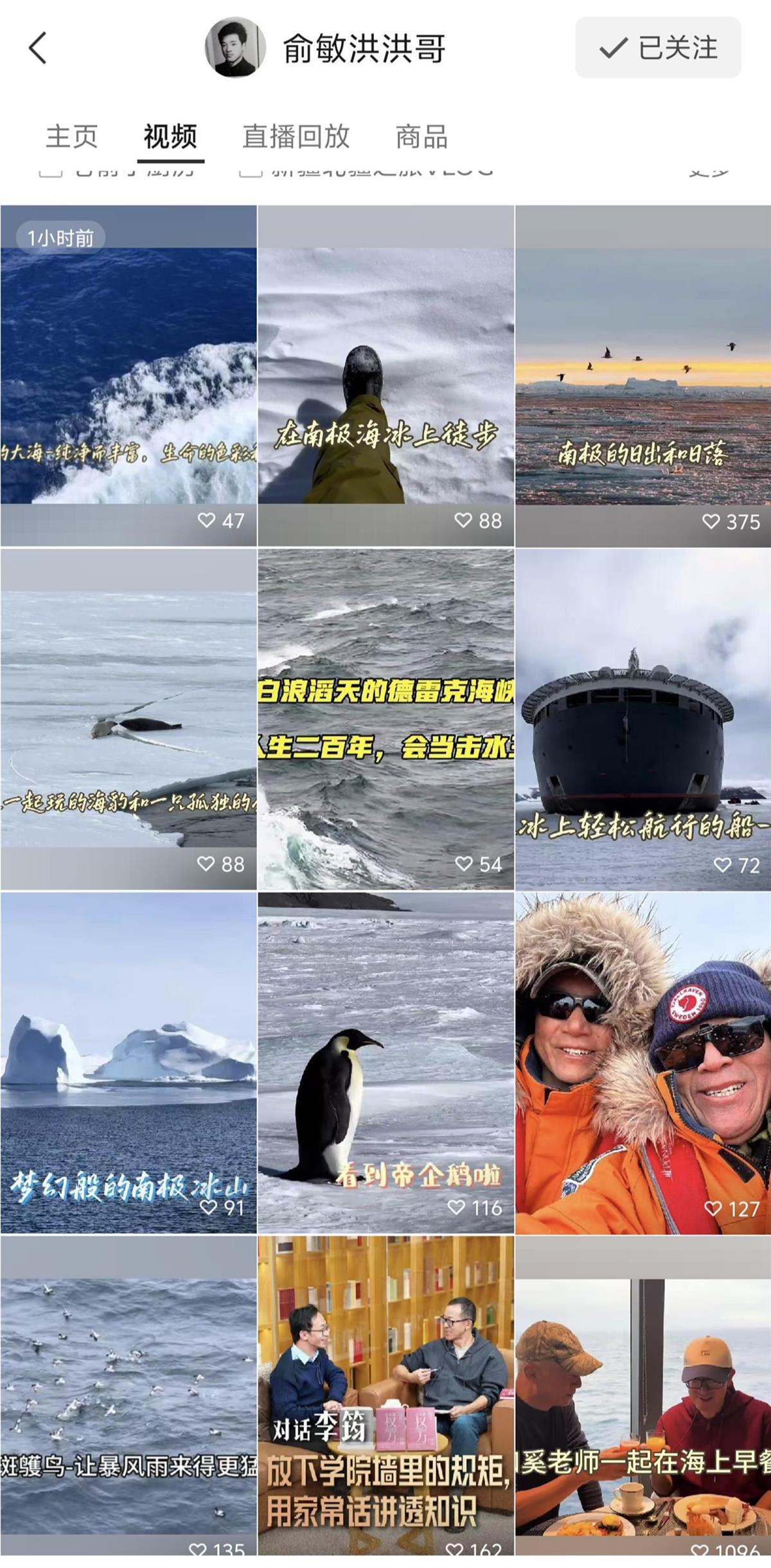
Task: Switch to the 主页 tab
Action: pos(71,137)
